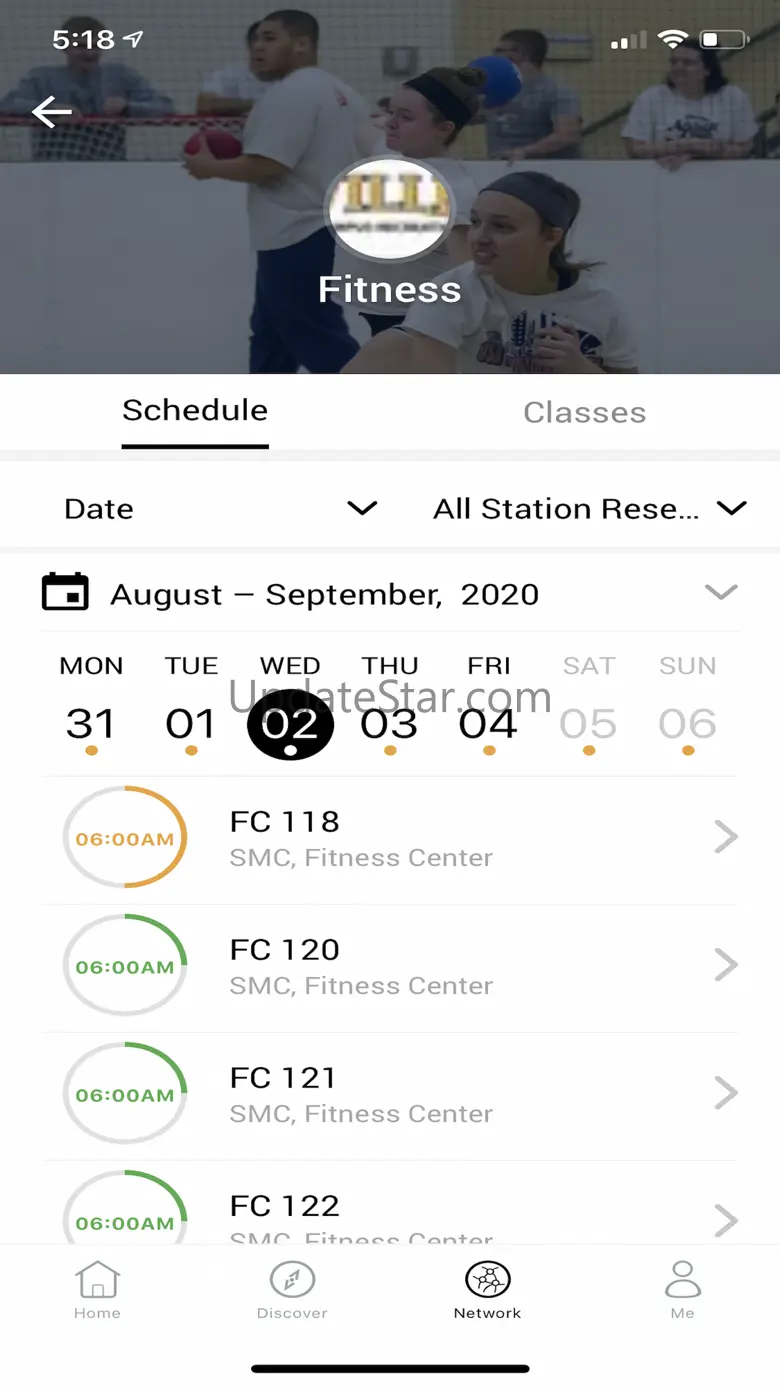The image size is (780, 1387).
Task: Go back using the arrow icon
Action: 52,112
